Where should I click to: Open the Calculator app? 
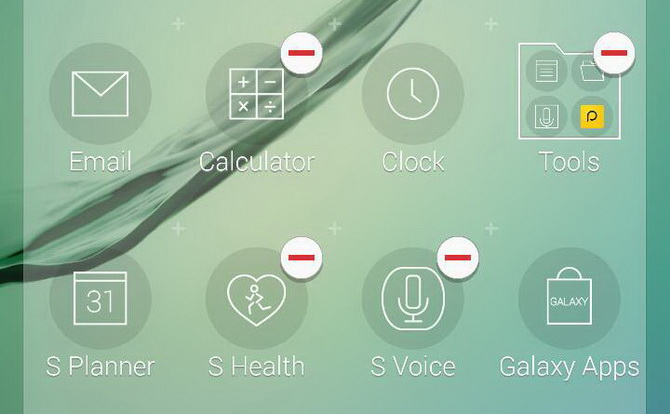point(256,95)
